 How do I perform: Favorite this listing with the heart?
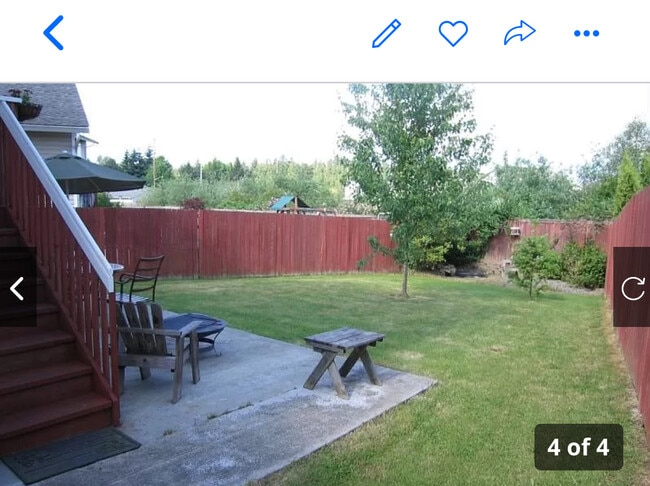[x=453, y=33]
